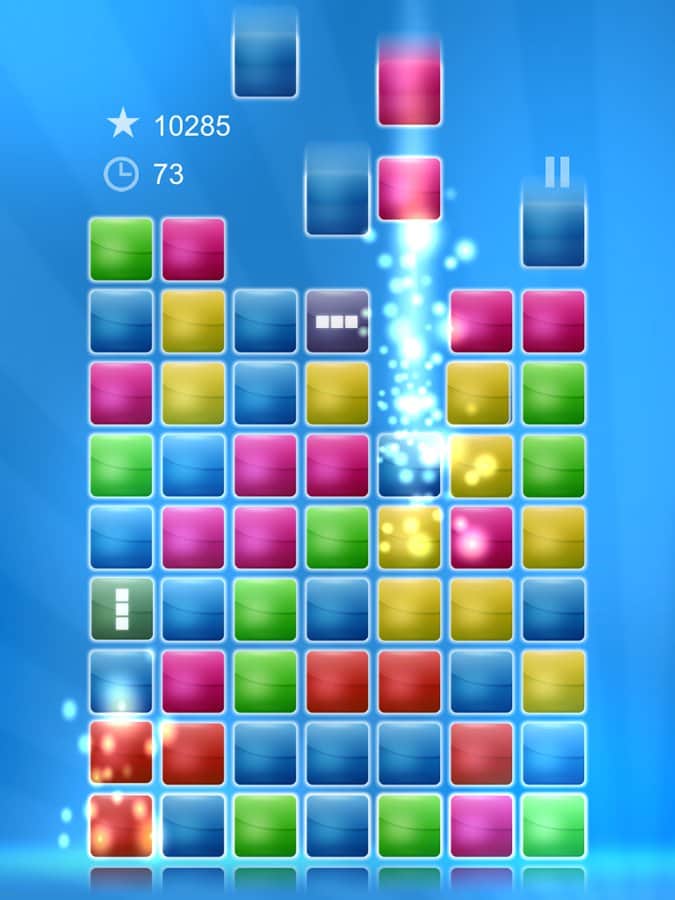This screenshot has height=900, width=675.
Task: Tap the green block with vertical dots
Action: pos(121,609)
